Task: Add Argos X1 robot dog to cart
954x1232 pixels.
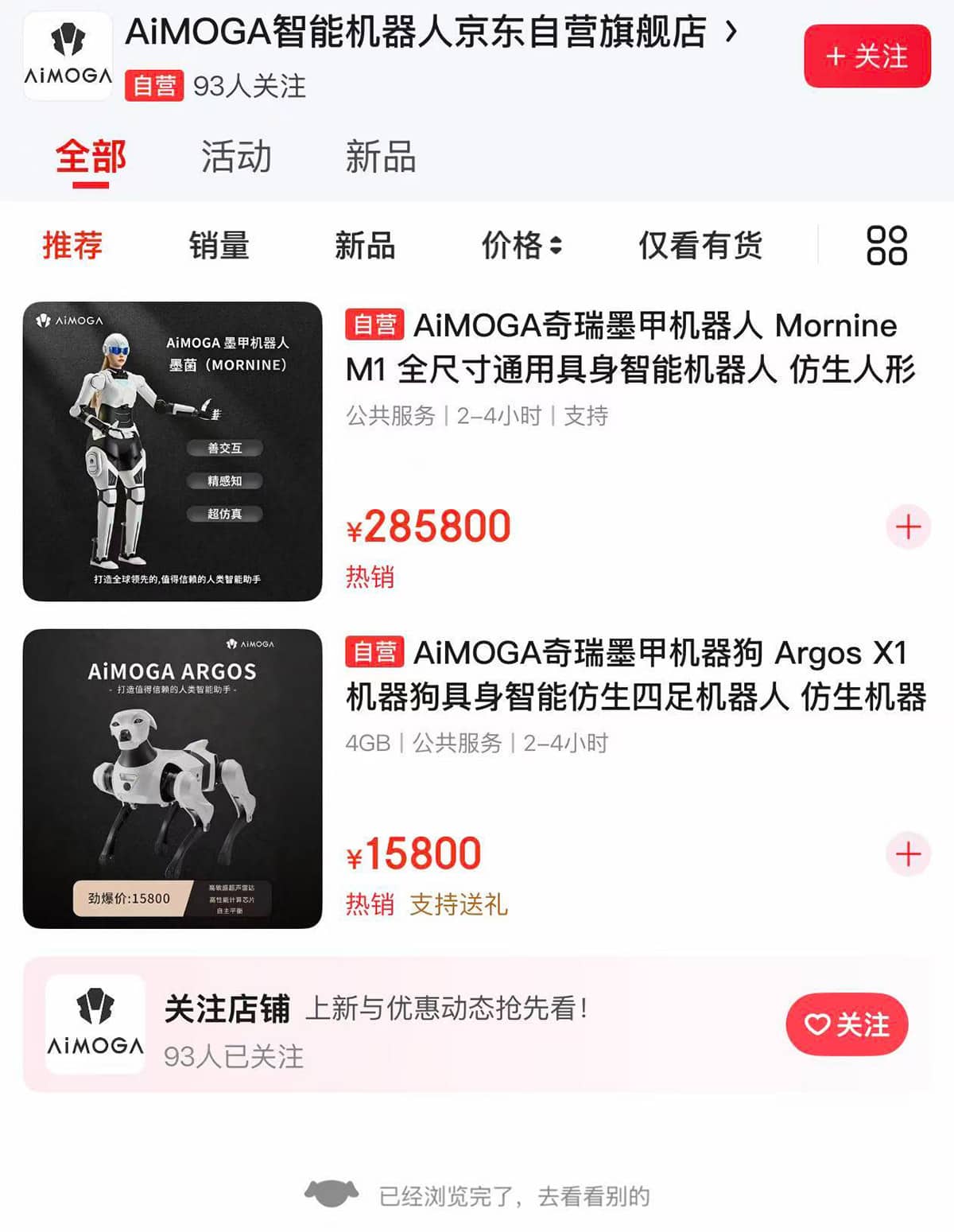Action: coord(908,854)
